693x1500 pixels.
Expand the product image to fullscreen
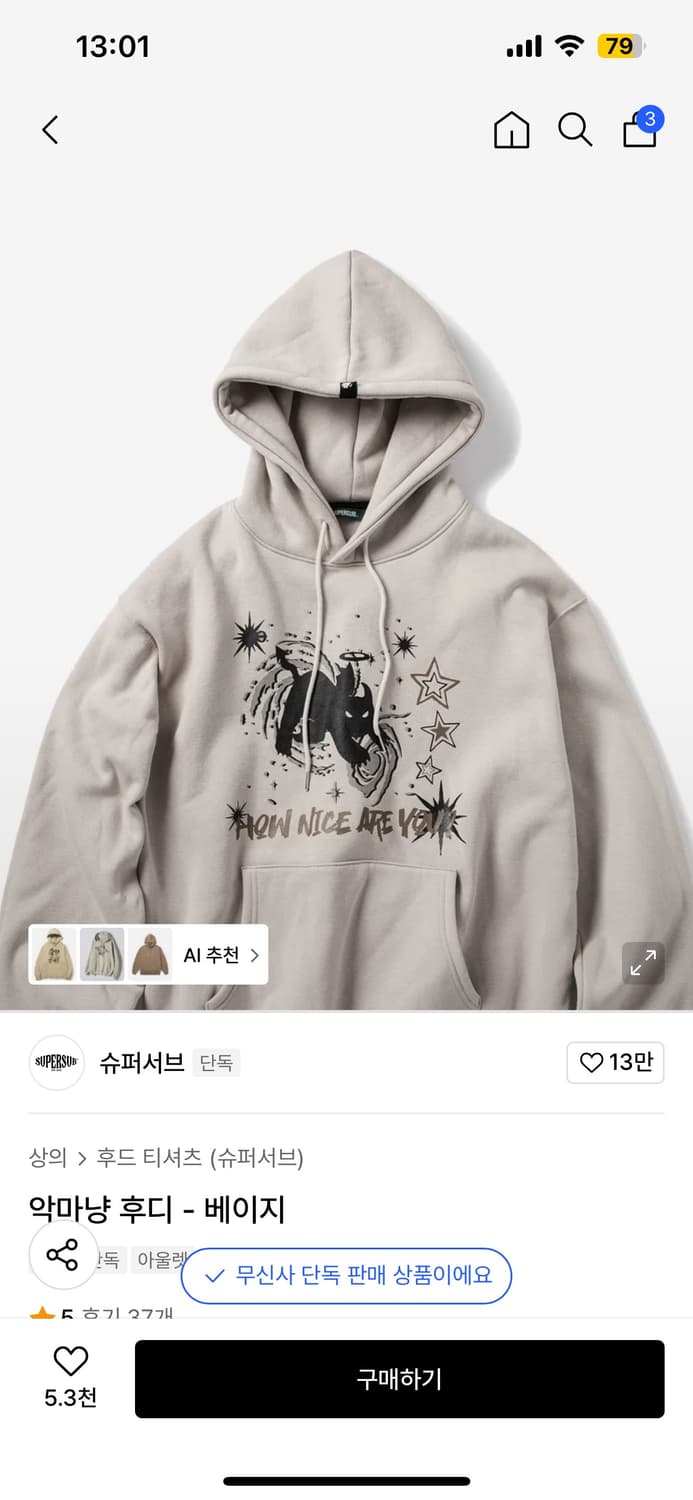pyautogui.click(x=643, y=963)
